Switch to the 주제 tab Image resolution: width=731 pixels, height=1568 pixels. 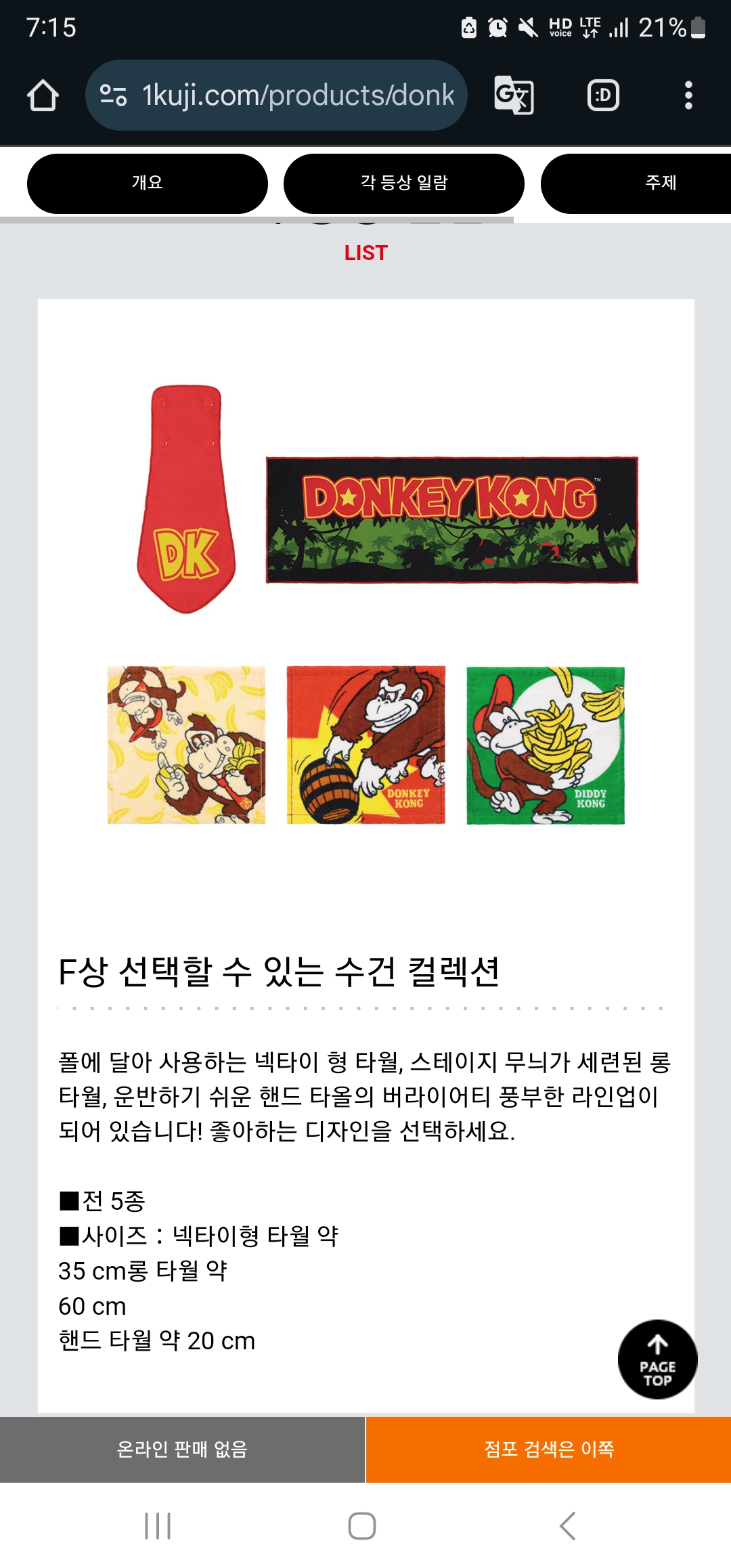click(x=660, y=183)
